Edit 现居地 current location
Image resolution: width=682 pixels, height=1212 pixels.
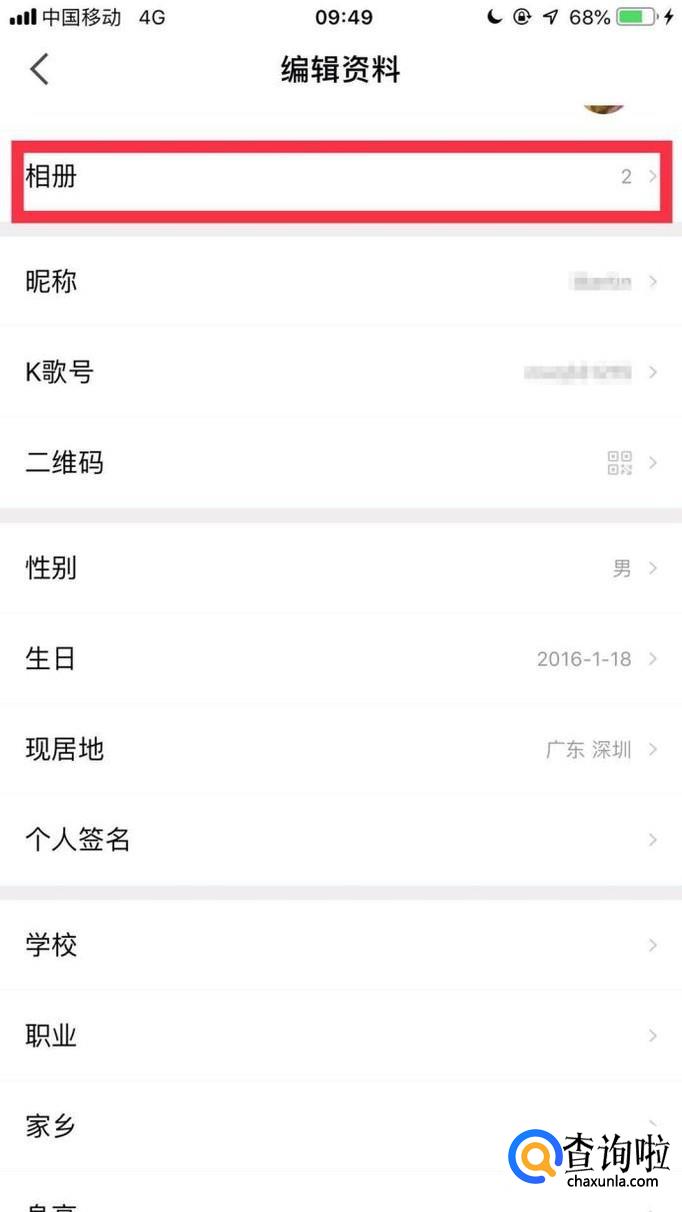pyautogui.click(x=340, y=749)
